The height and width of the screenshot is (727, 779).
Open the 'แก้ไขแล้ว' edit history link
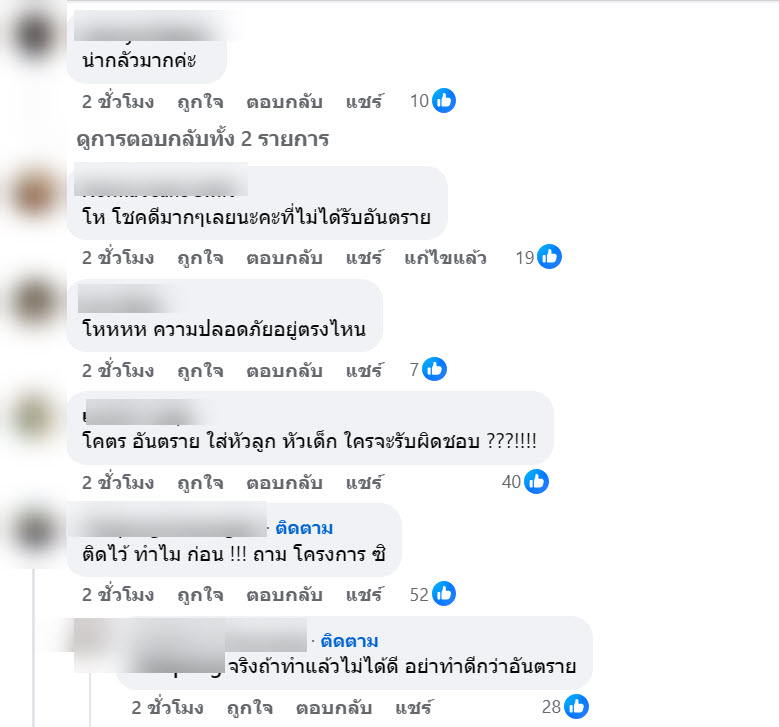tap(445, 258)
